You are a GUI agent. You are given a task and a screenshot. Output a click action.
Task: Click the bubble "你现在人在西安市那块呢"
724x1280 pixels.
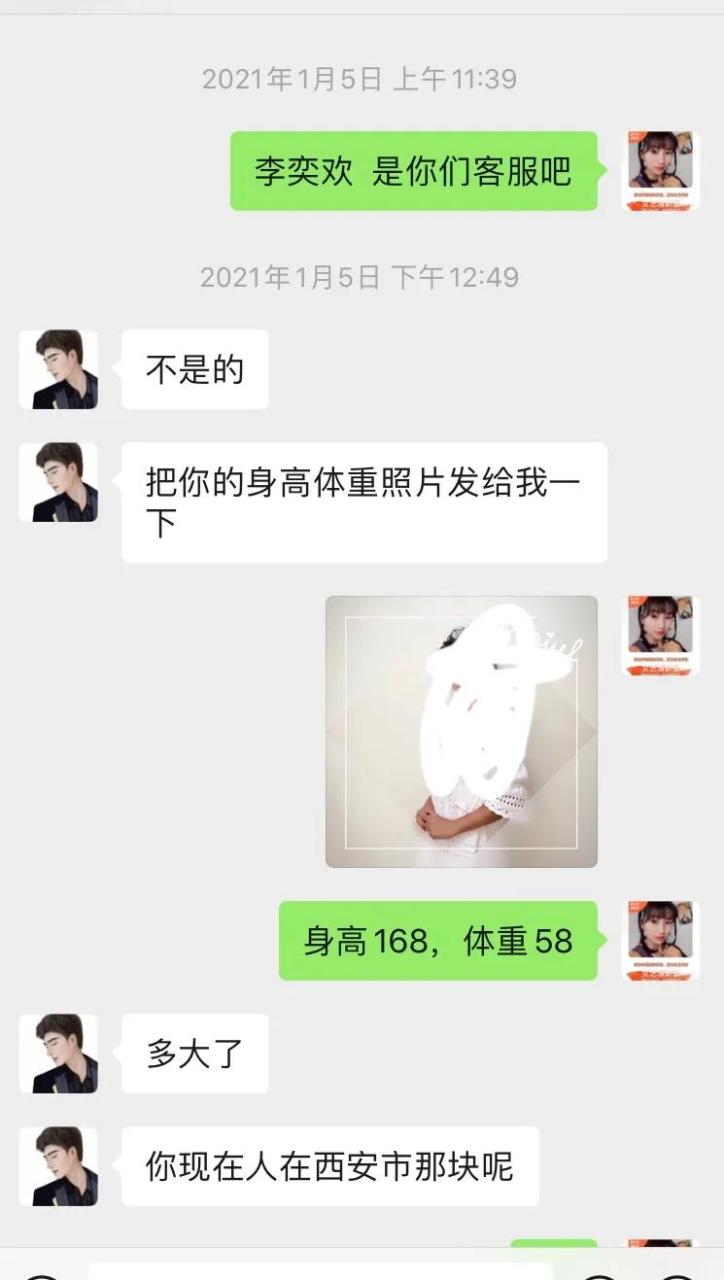pos(330,1164)
